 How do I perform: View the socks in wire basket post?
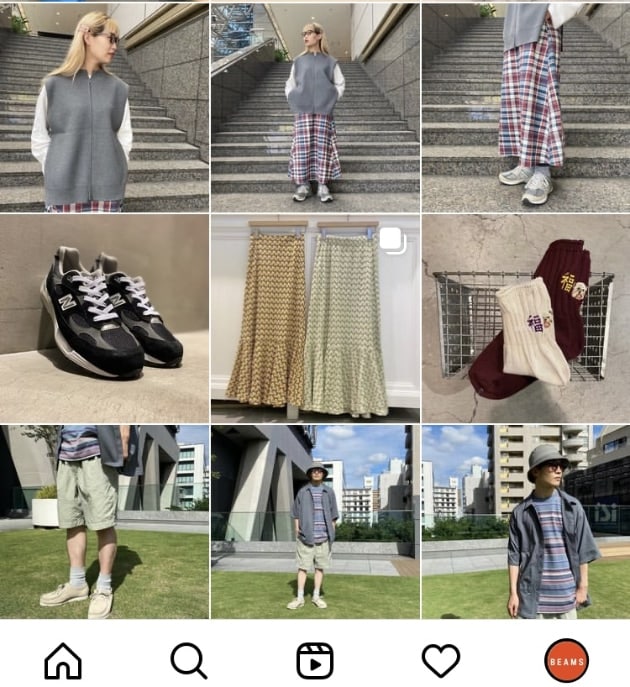[x=526, y=318]
